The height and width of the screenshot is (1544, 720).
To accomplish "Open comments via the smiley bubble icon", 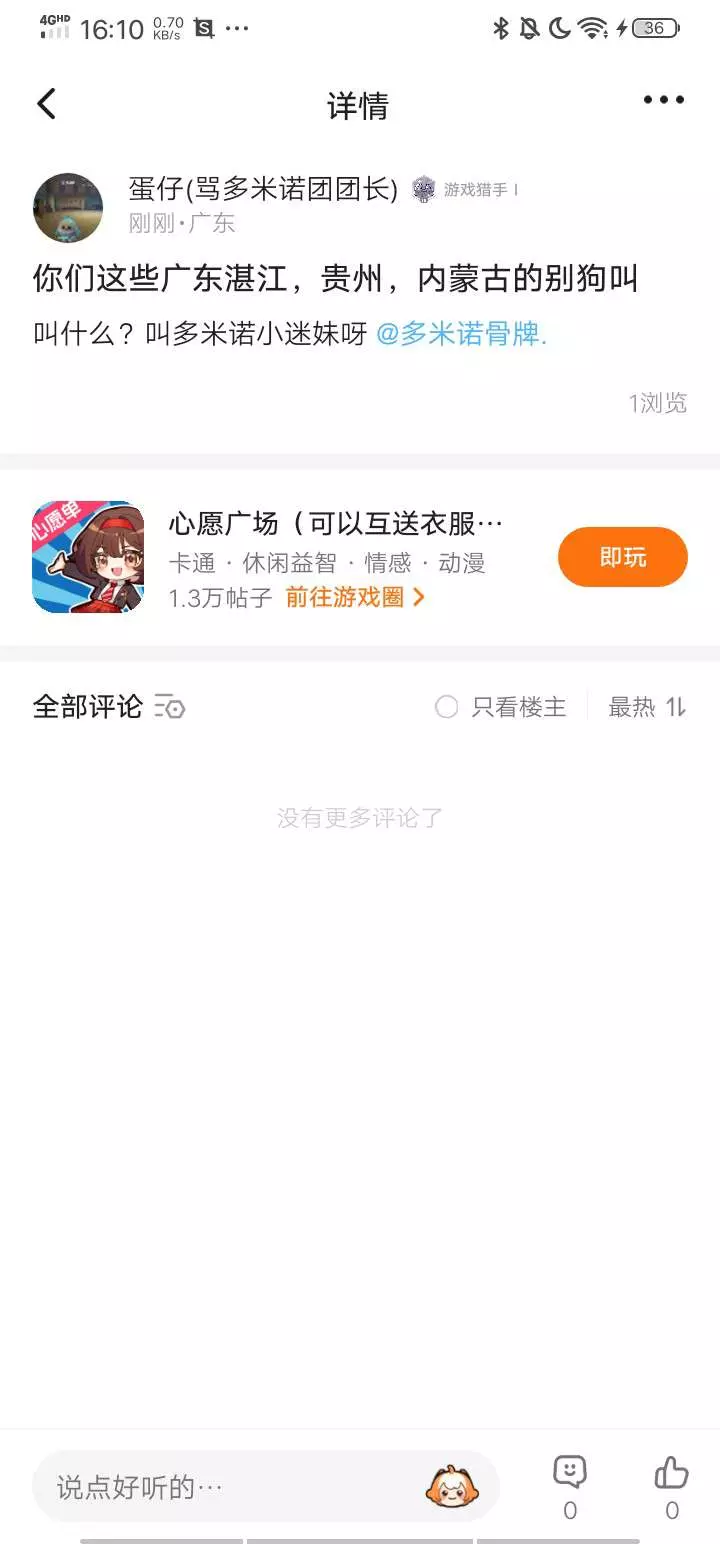I will pos(570,1473).
